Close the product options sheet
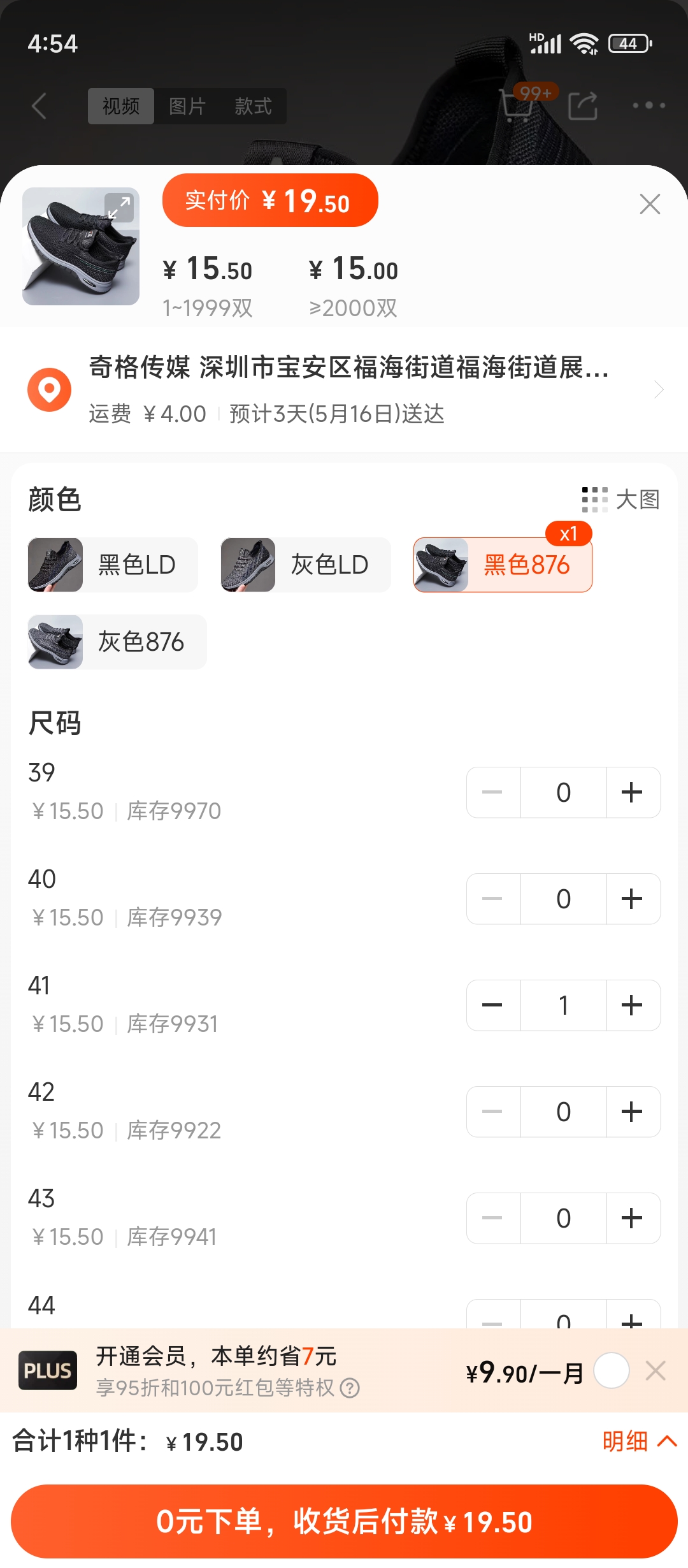This screenshot has height=1568, width=688. pyautogui.click(x=650, y=204)
